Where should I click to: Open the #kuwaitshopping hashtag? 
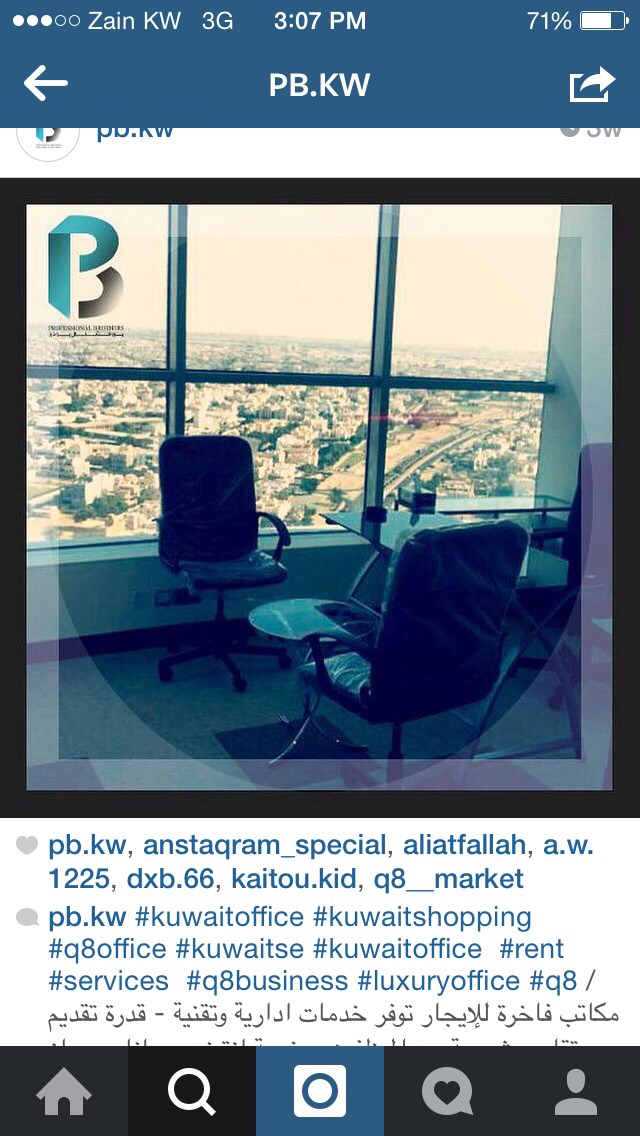pos(423,916)
